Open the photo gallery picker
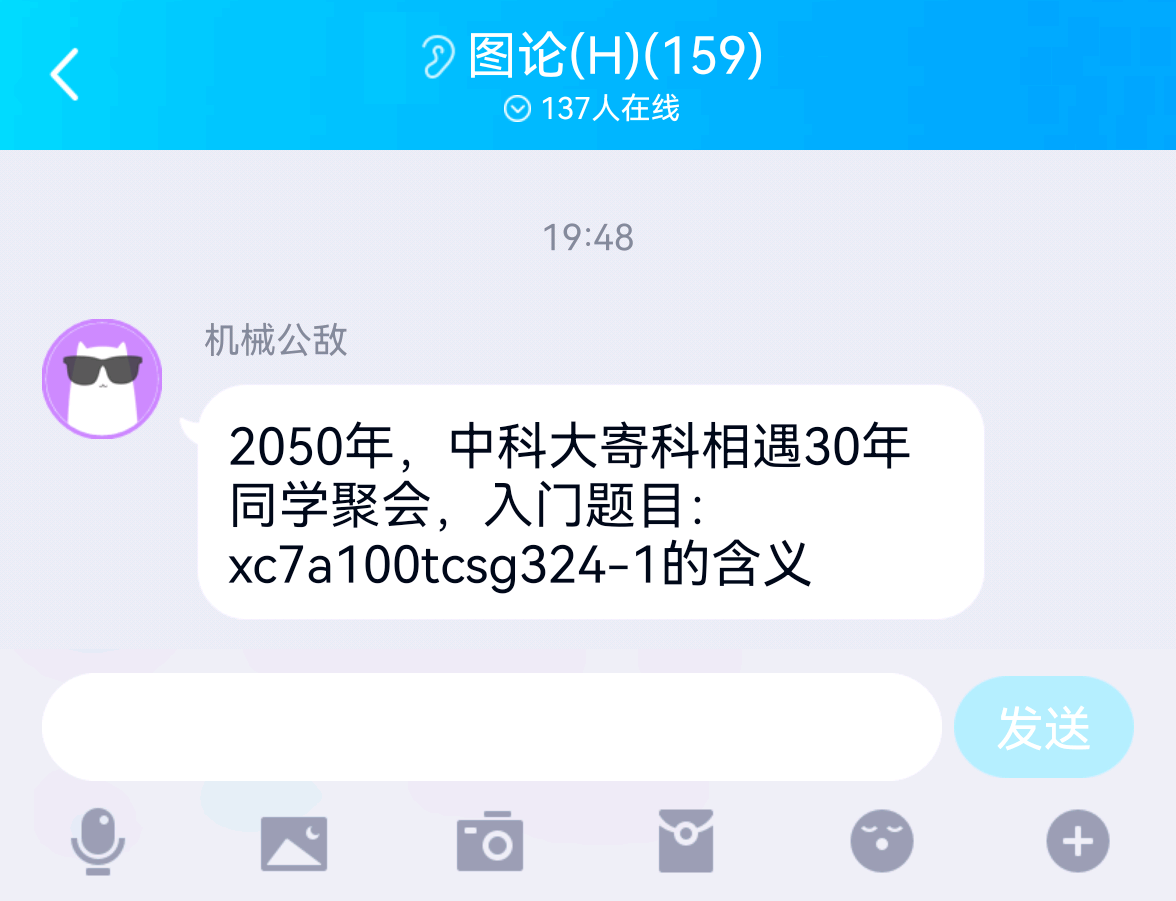The image size is (1176, 901). [x=294, y=842]
